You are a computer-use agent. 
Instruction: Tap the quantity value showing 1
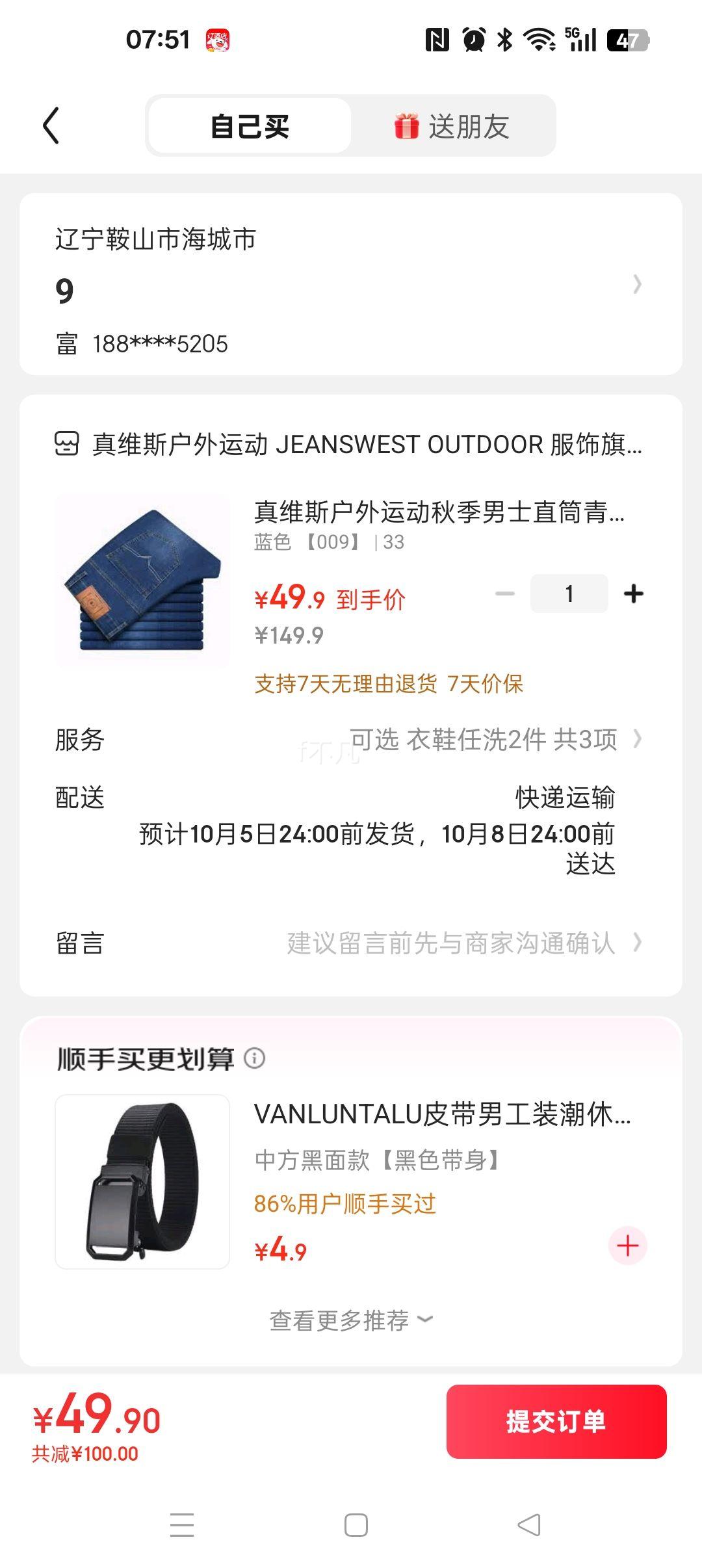tap(568, 592)
